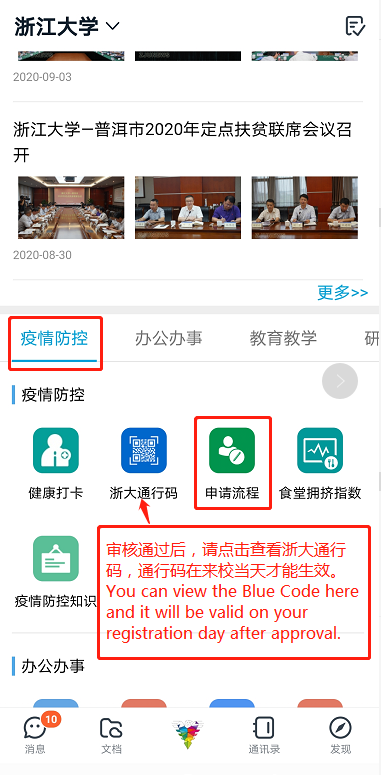Image resolution: width=381 pixels, height=775 pixels.
Task: Switch to the 办公办事 tab
Action: 169,339
